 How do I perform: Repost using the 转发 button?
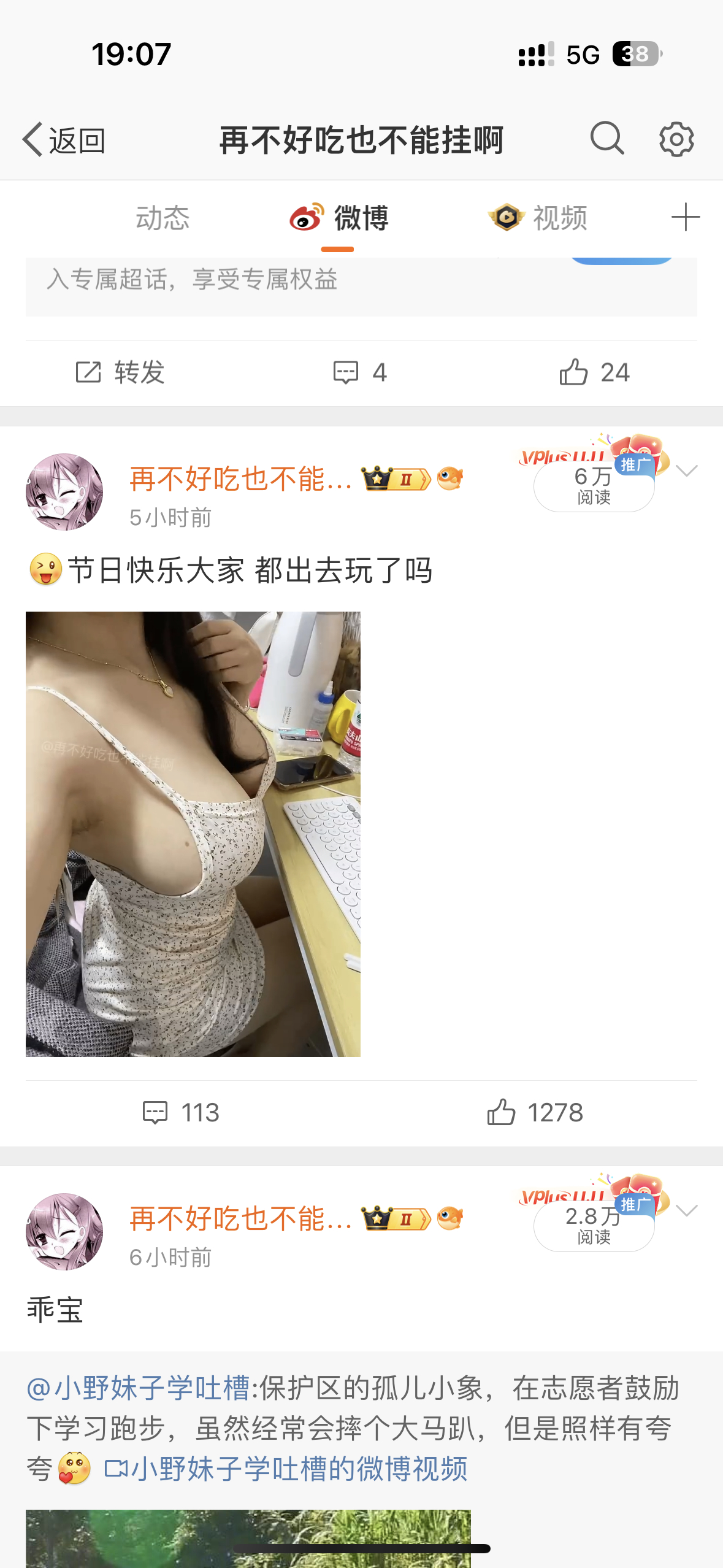tap(120, 372)
